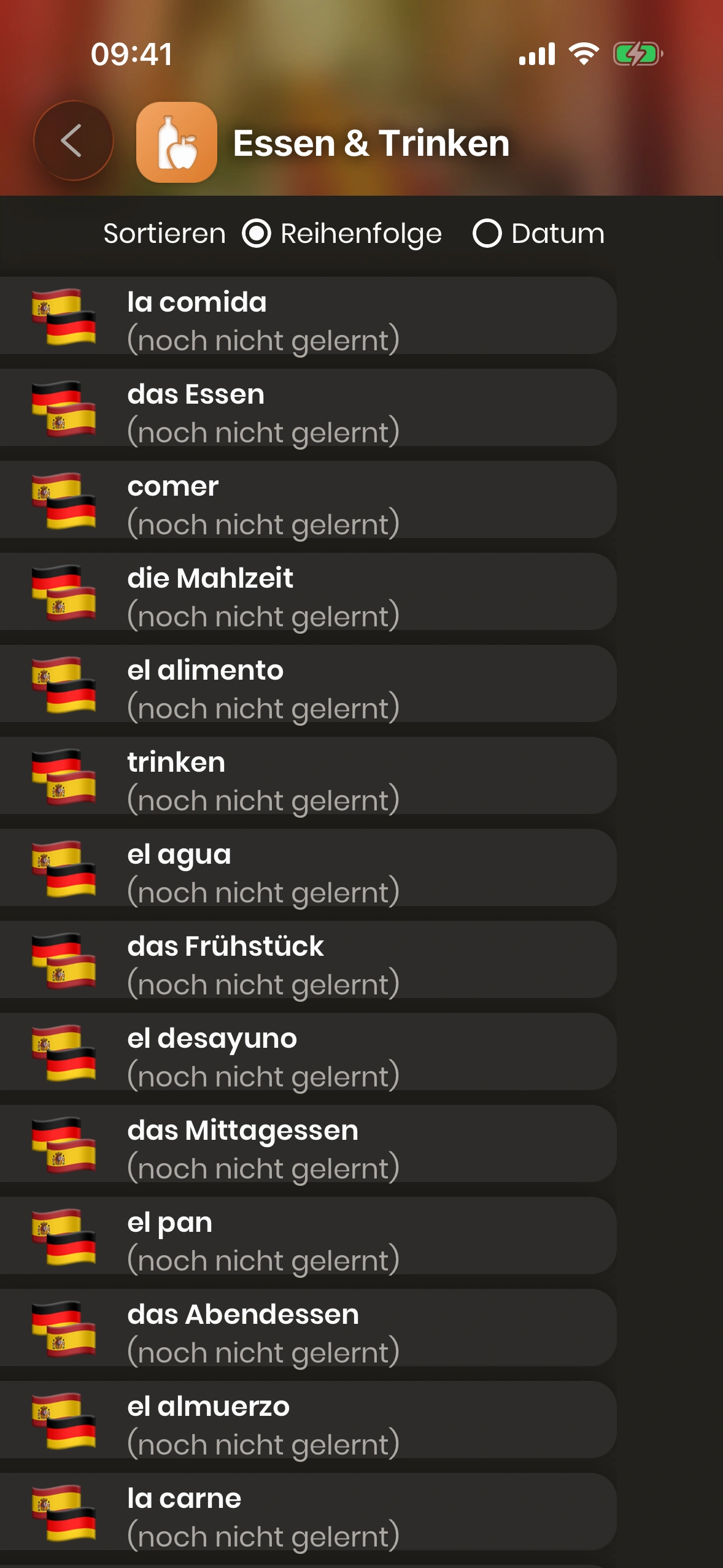Open the word 'la comida'

pyautogui.click(x=307, y=316)
